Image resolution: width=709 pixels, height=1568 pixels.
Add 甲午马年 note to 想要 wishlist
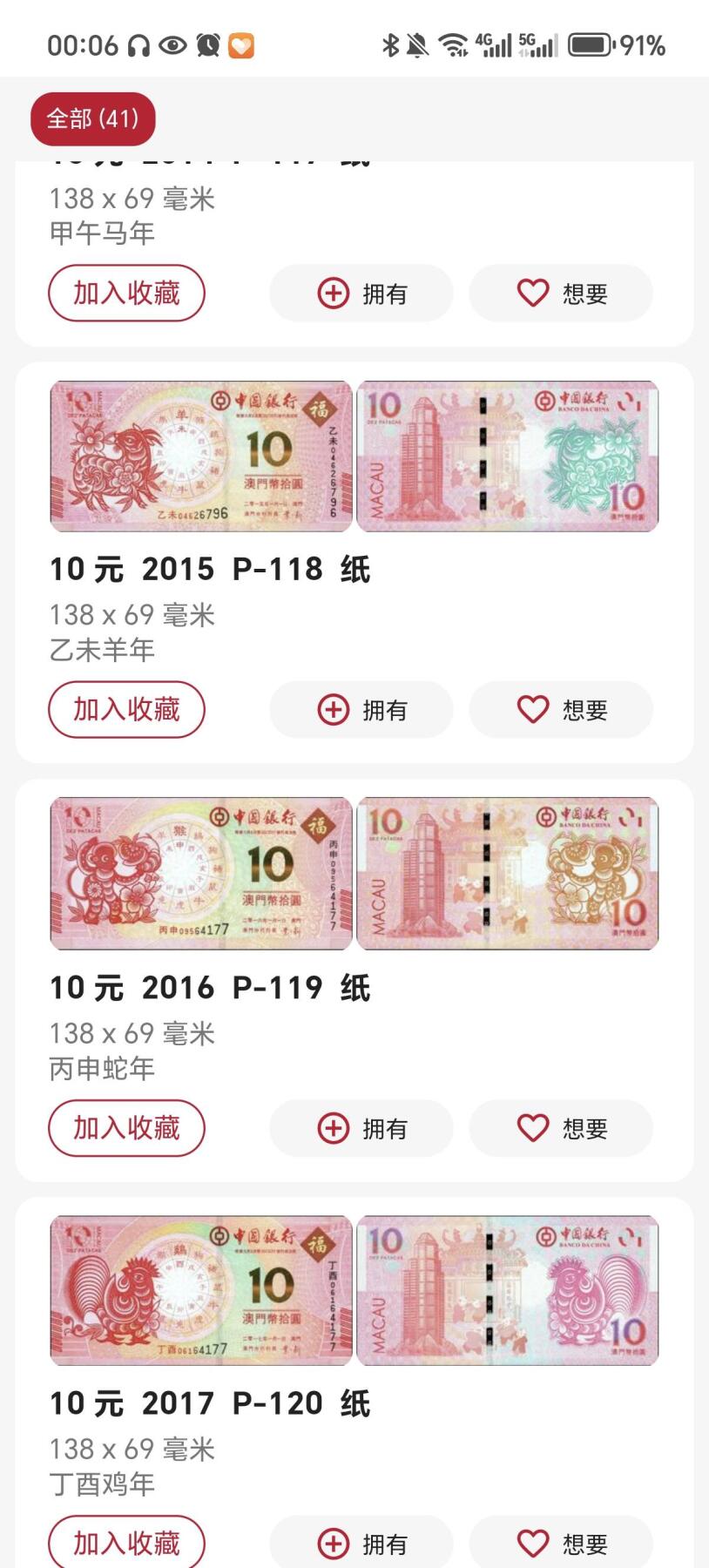click(561, 294)
